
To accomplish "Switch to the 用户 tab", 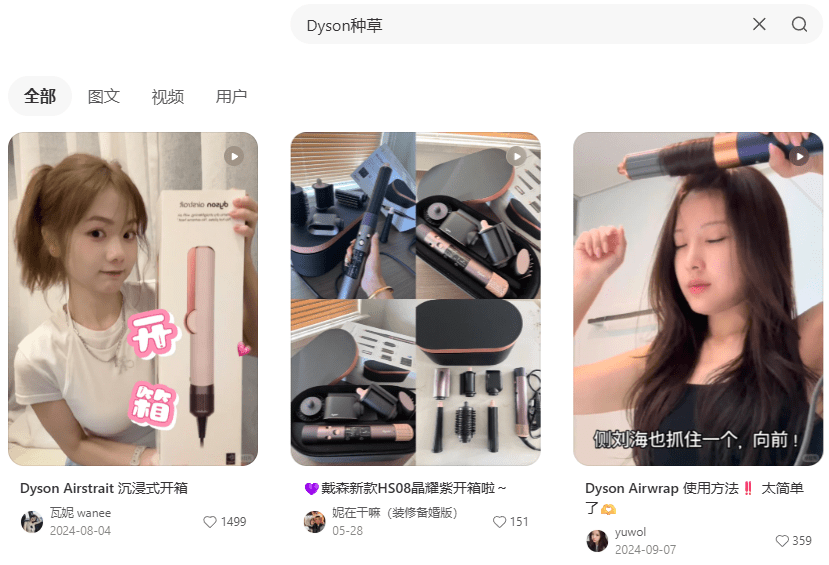I will 231,97.
